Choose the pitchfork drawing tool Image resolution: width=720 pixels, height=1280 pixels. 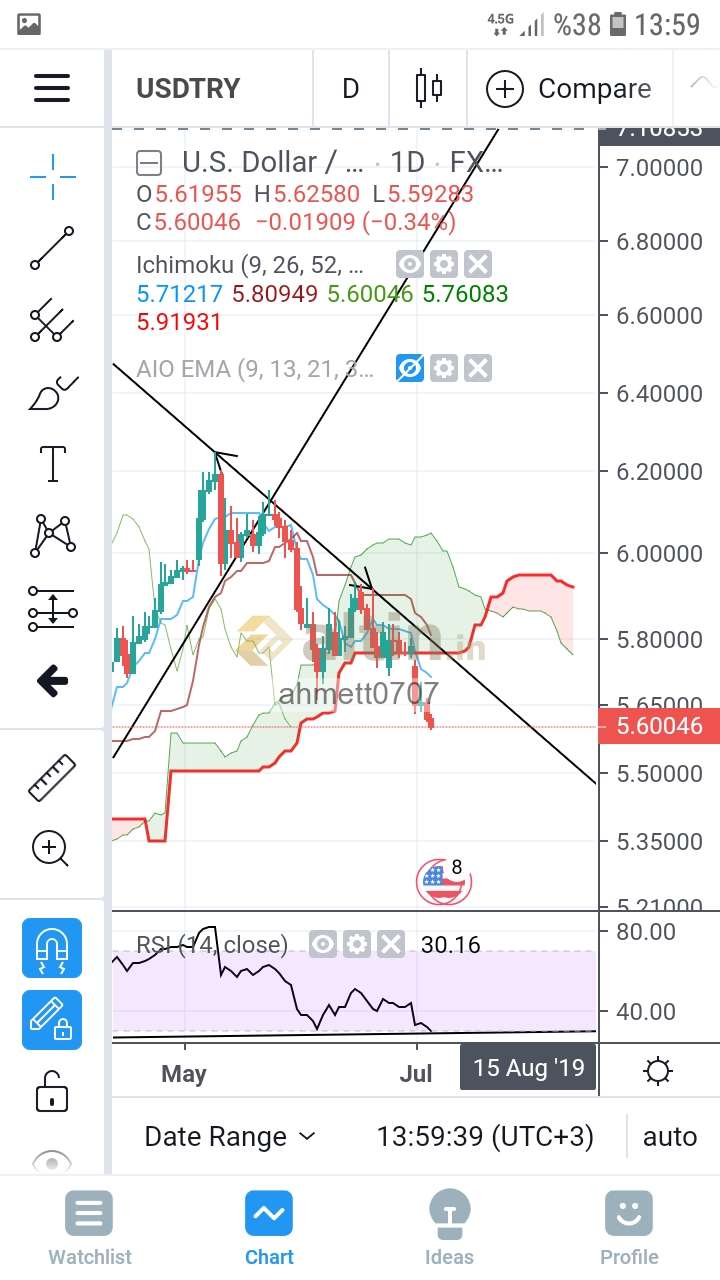[x=52, y=321]
